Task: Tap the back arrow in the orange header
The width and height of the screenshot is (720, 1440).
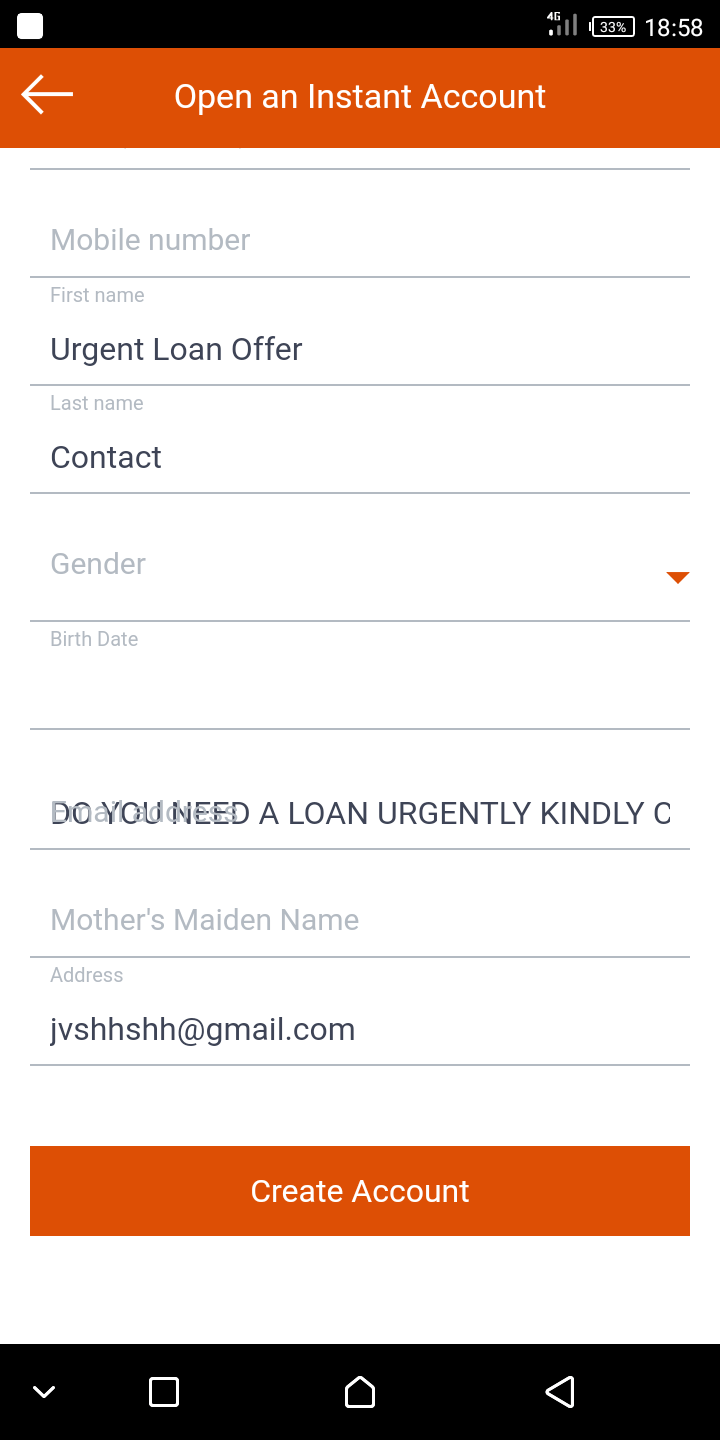Action: [46, 95]
